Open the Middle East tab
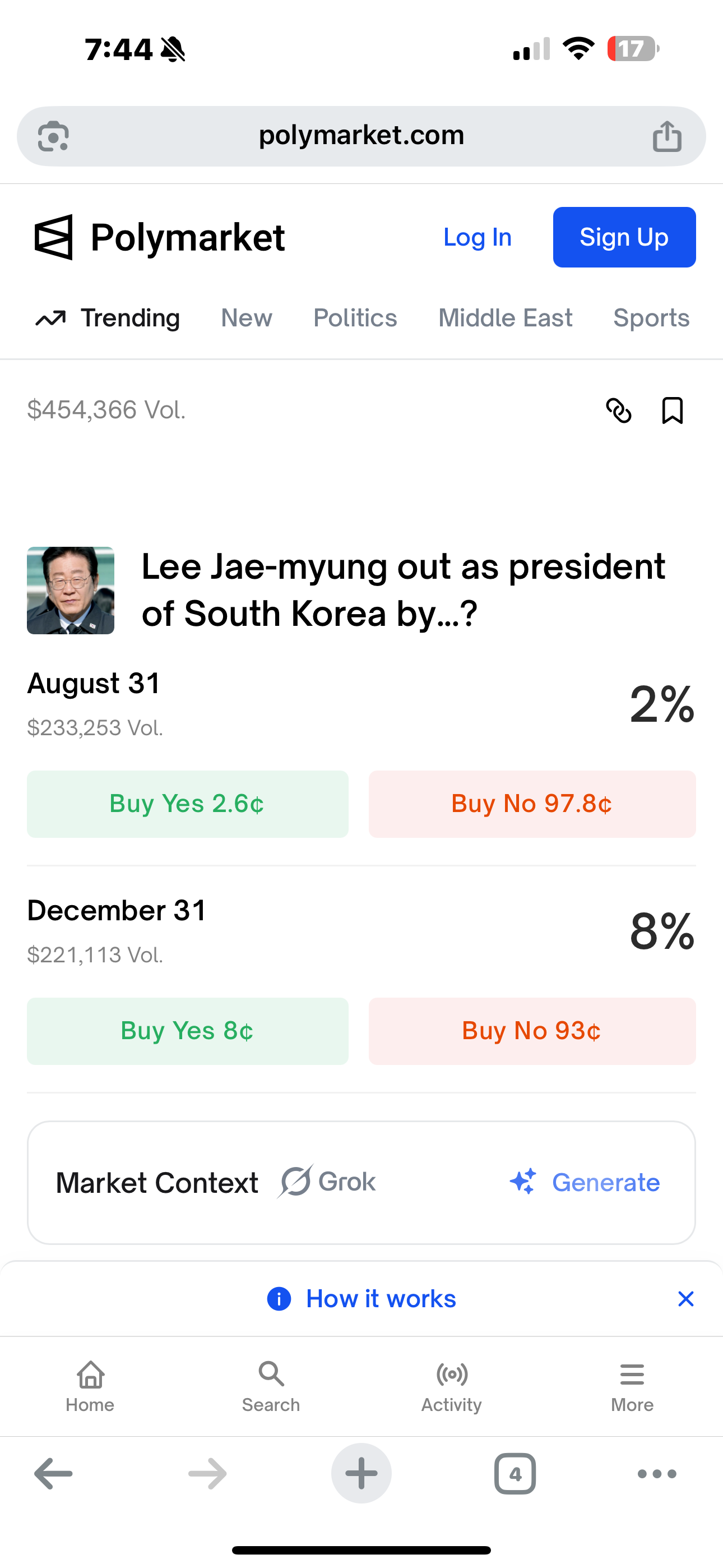 coord(505,318)
